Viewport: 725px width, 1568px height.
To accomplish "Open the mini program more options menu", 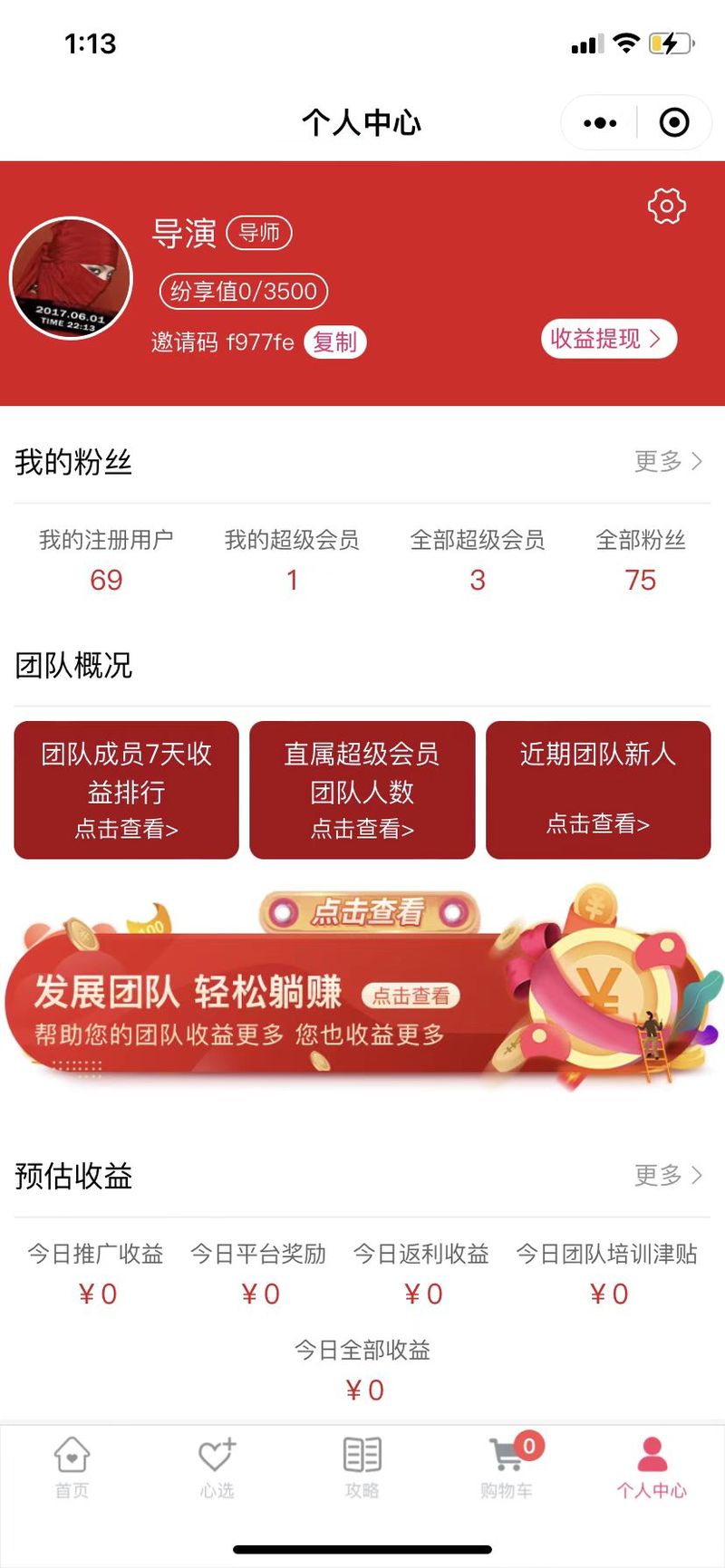I will [x=600, y=122].
